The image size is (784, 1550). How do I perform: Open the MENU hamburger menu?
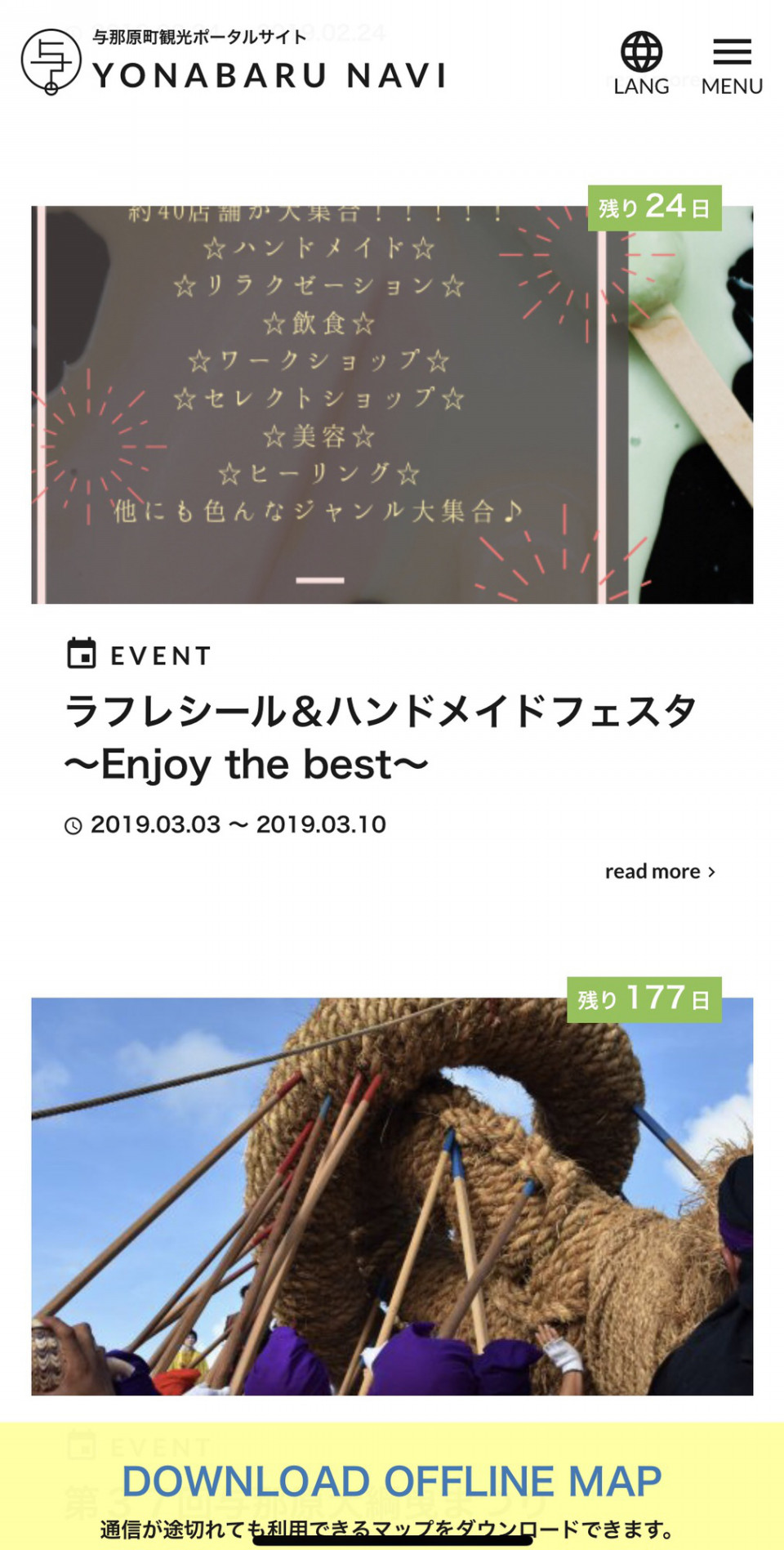tap(732, 64)
